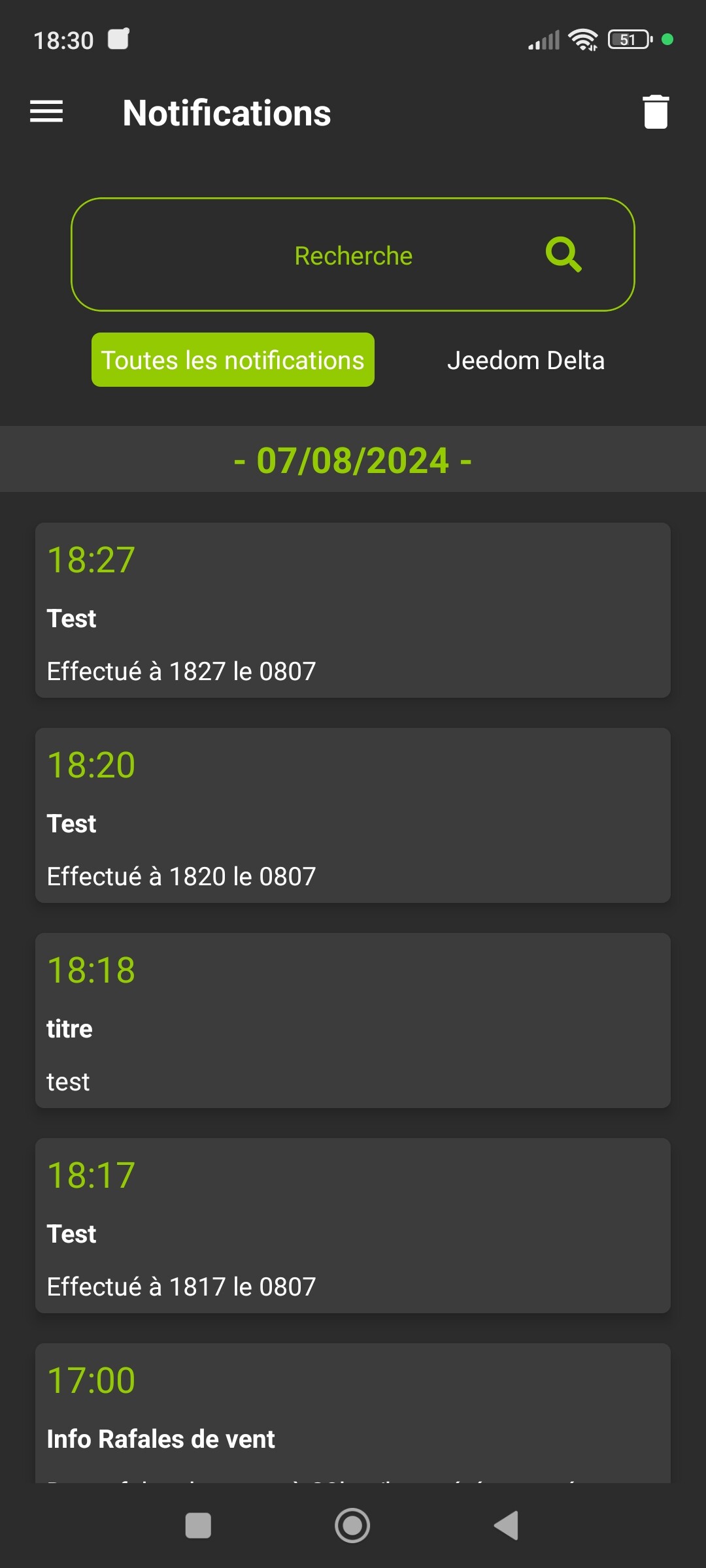Select the Toutes les notifications filter
The height and width of the screenshot is (1568, 706).
click(233, 360)
